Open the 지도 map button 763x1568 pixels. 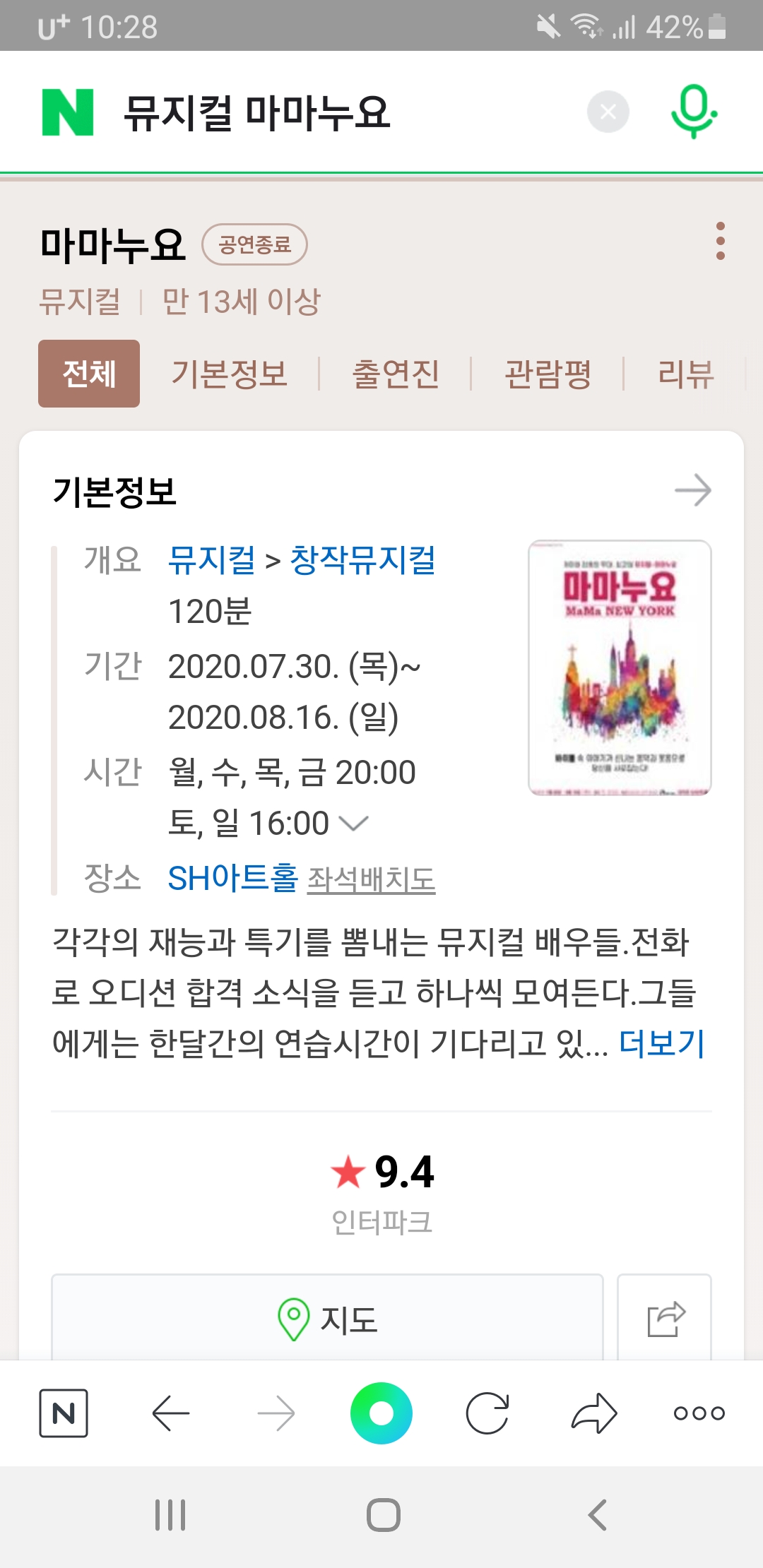tap(327, 1318)
